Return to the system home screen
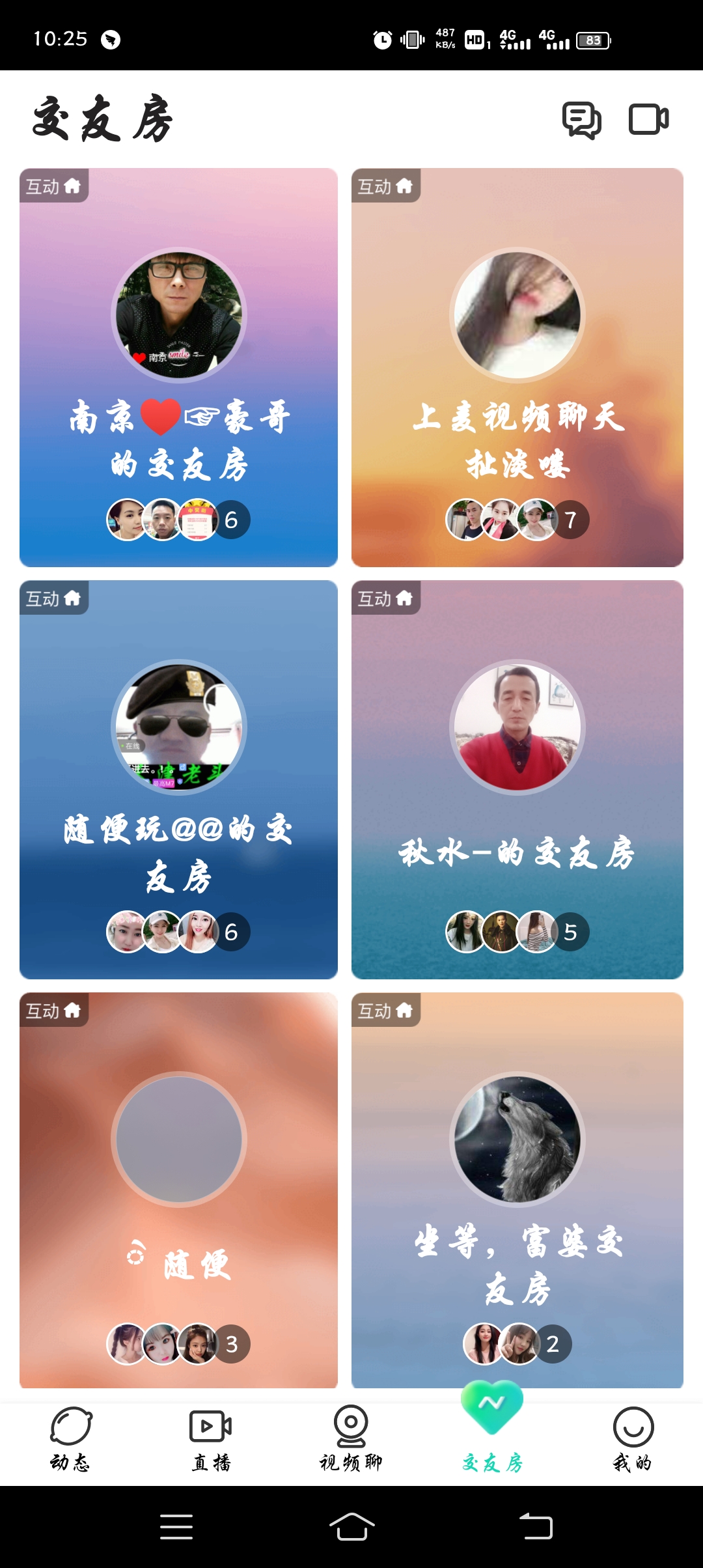703x1568 pixels. [351, 1526]
